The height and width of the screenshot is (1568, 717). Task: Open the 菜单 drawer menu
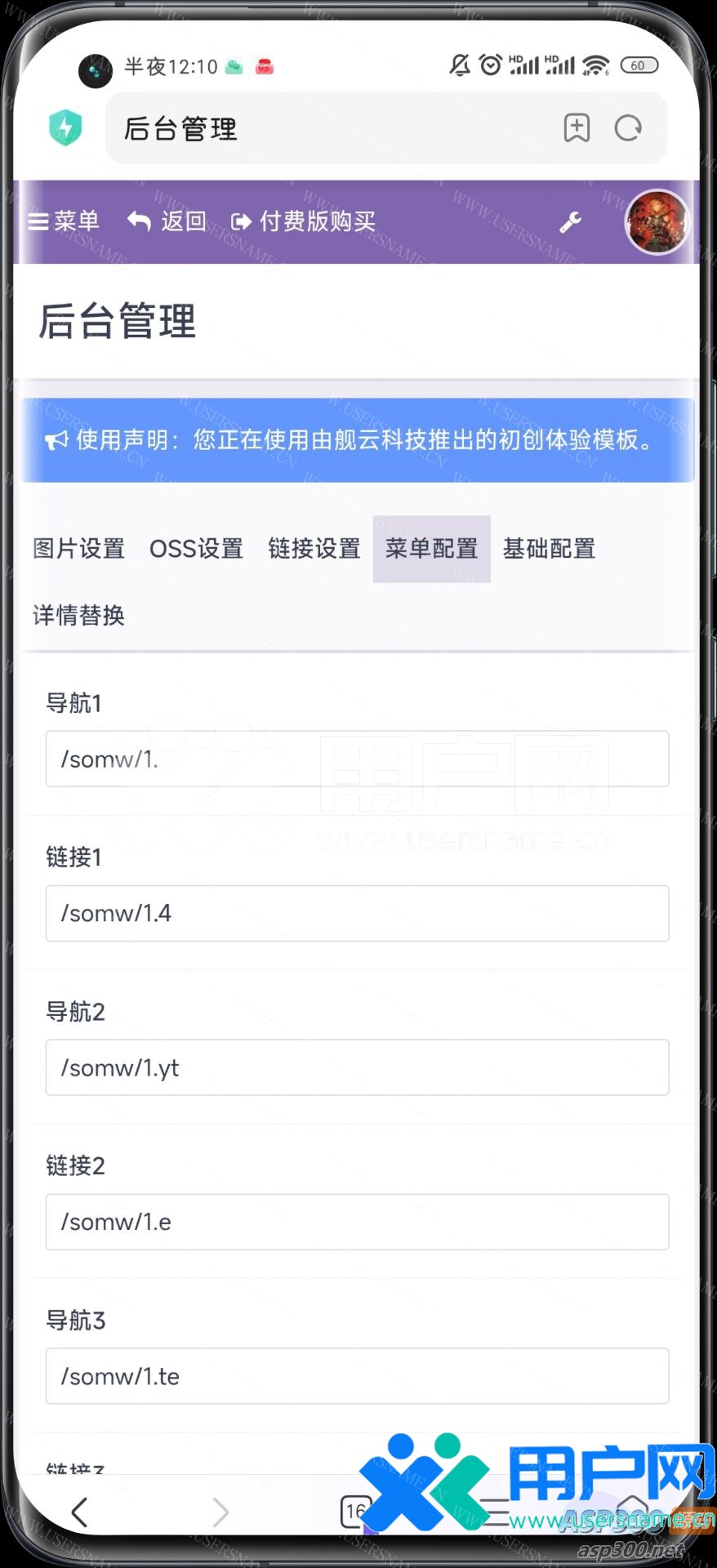pos(64,221)
